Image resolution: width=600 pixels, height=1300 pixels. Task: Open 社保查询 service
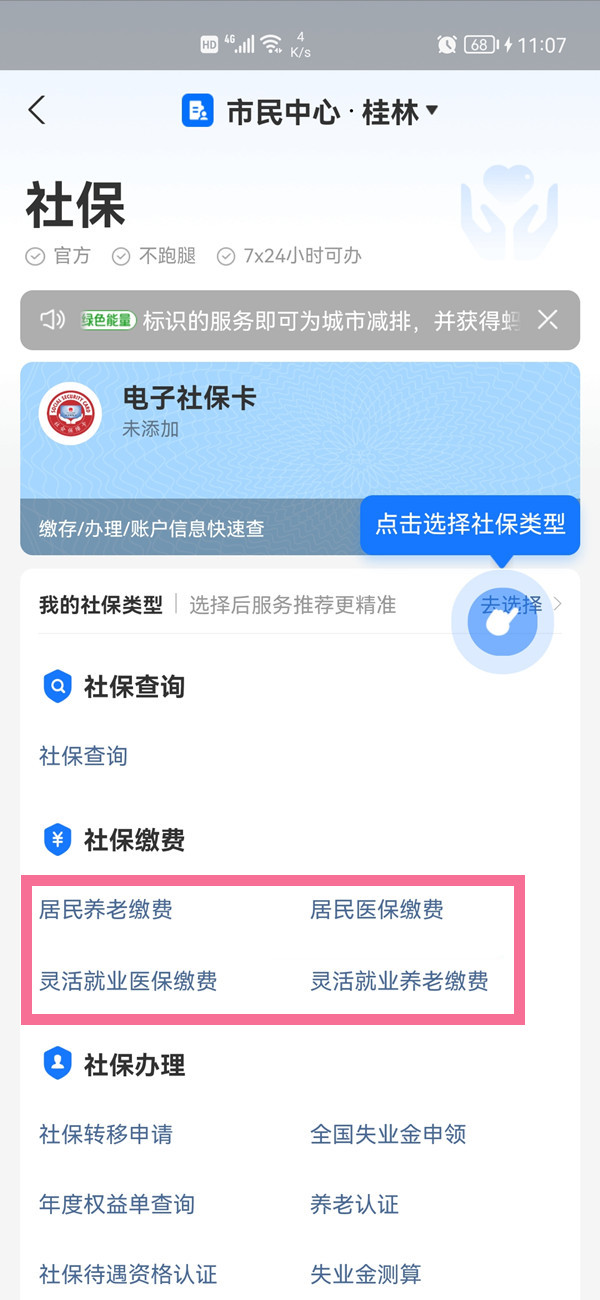pyautogui.click(x=83, y=756)
